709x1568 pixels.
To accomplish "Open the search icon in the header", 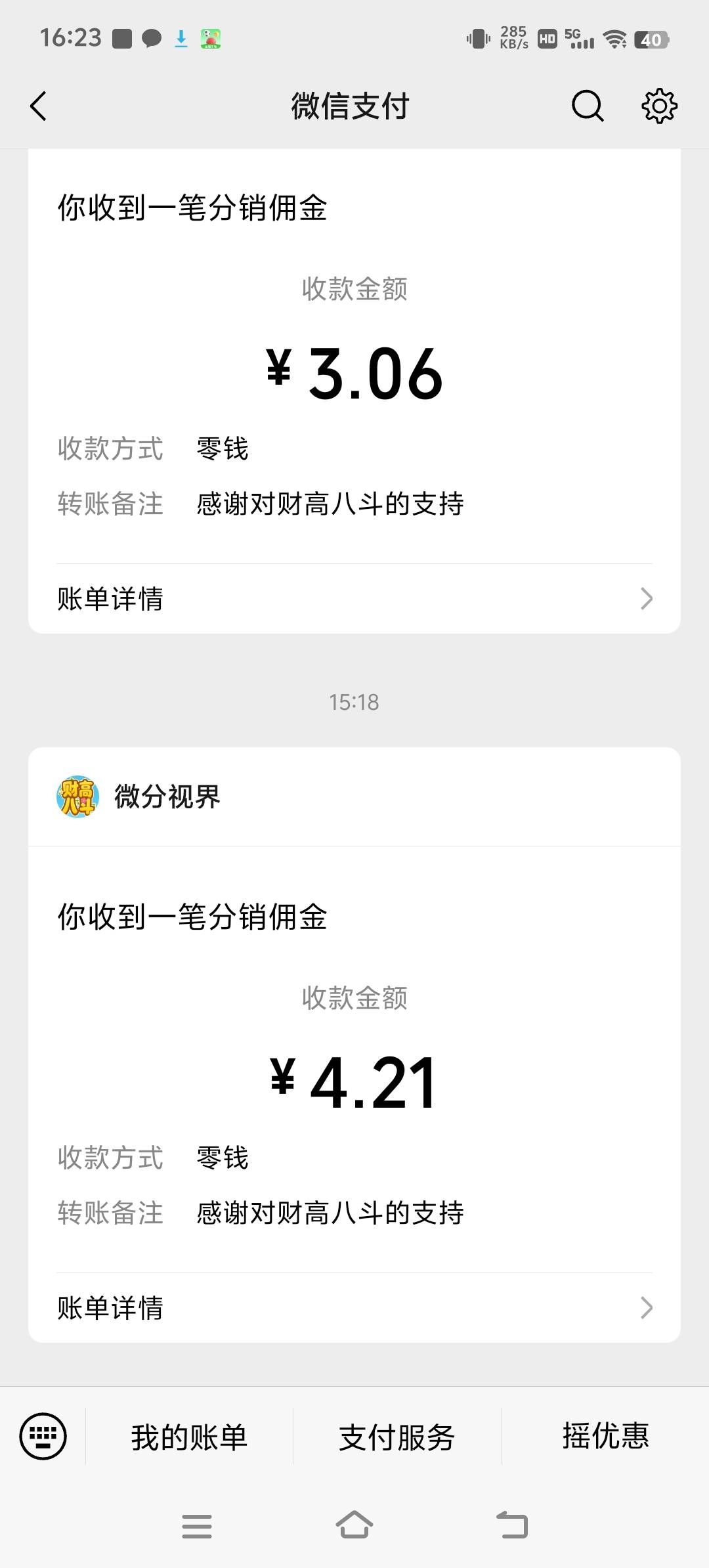I will [587, 106].
